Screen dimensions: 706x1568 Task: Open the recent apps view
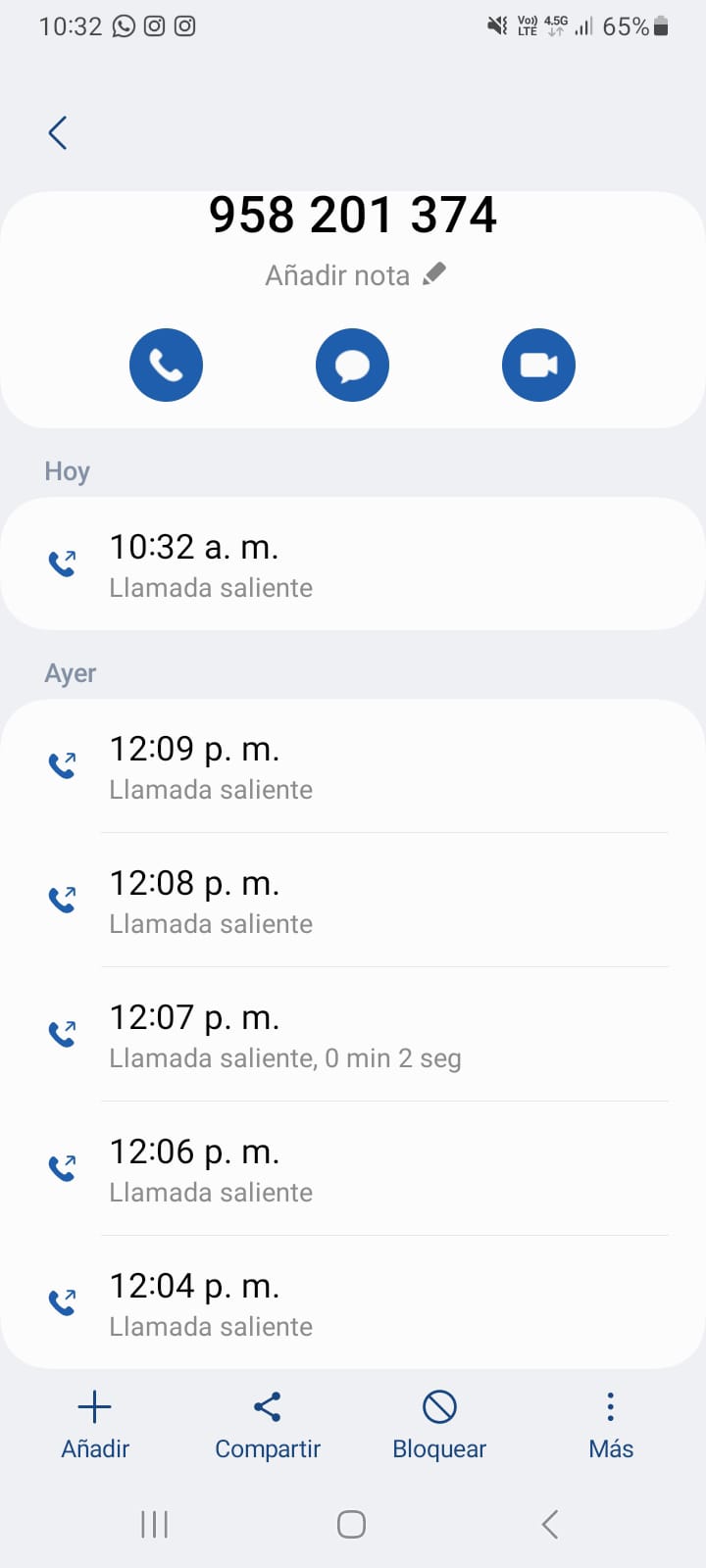click(x=155, y=1525)
